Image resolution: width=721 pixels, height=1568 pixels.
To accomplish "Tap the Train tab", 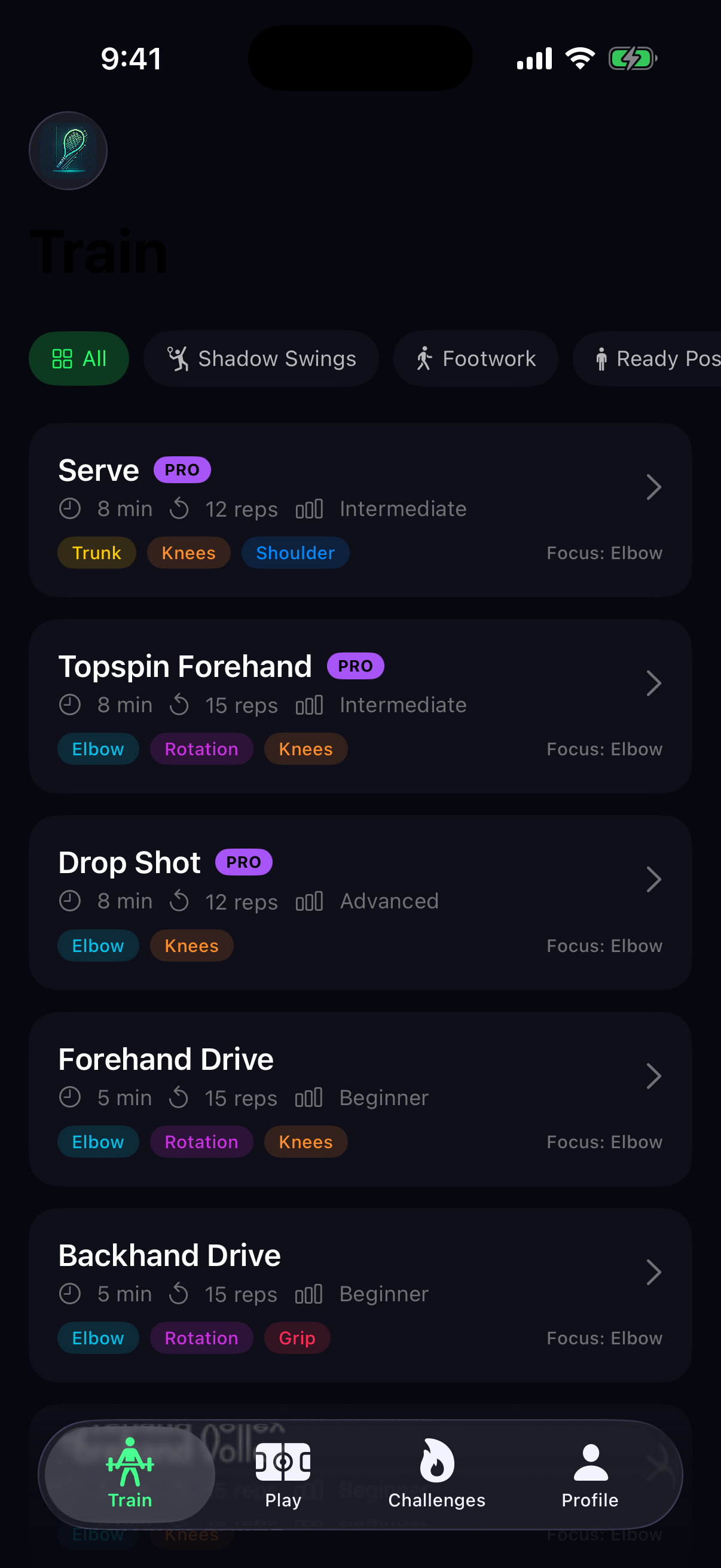I will [130, 1473].
